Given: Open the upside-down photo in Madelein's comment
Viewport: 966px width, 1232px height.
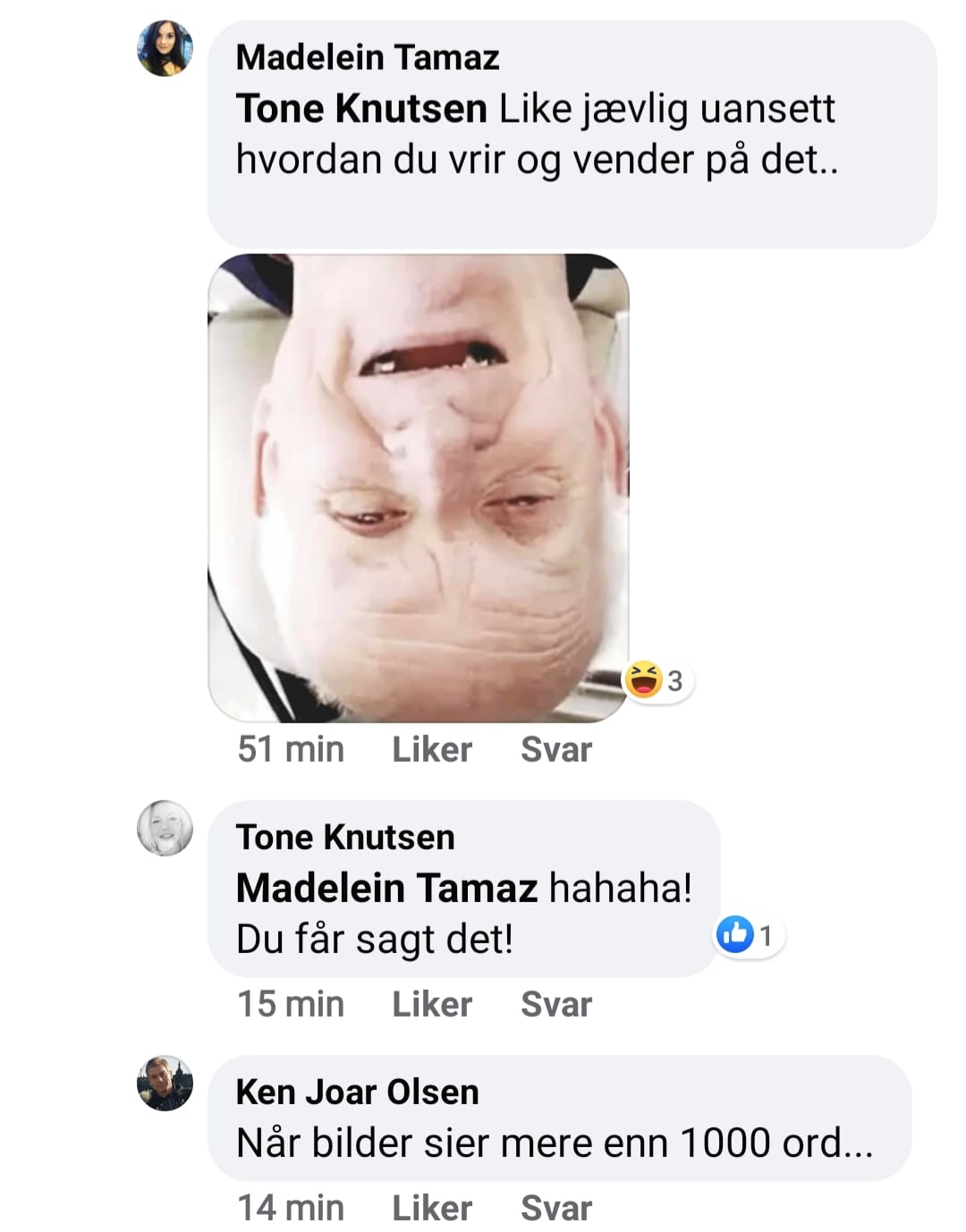Looking at the screenshot, I should pyautogui.click(x=419, y=488).
